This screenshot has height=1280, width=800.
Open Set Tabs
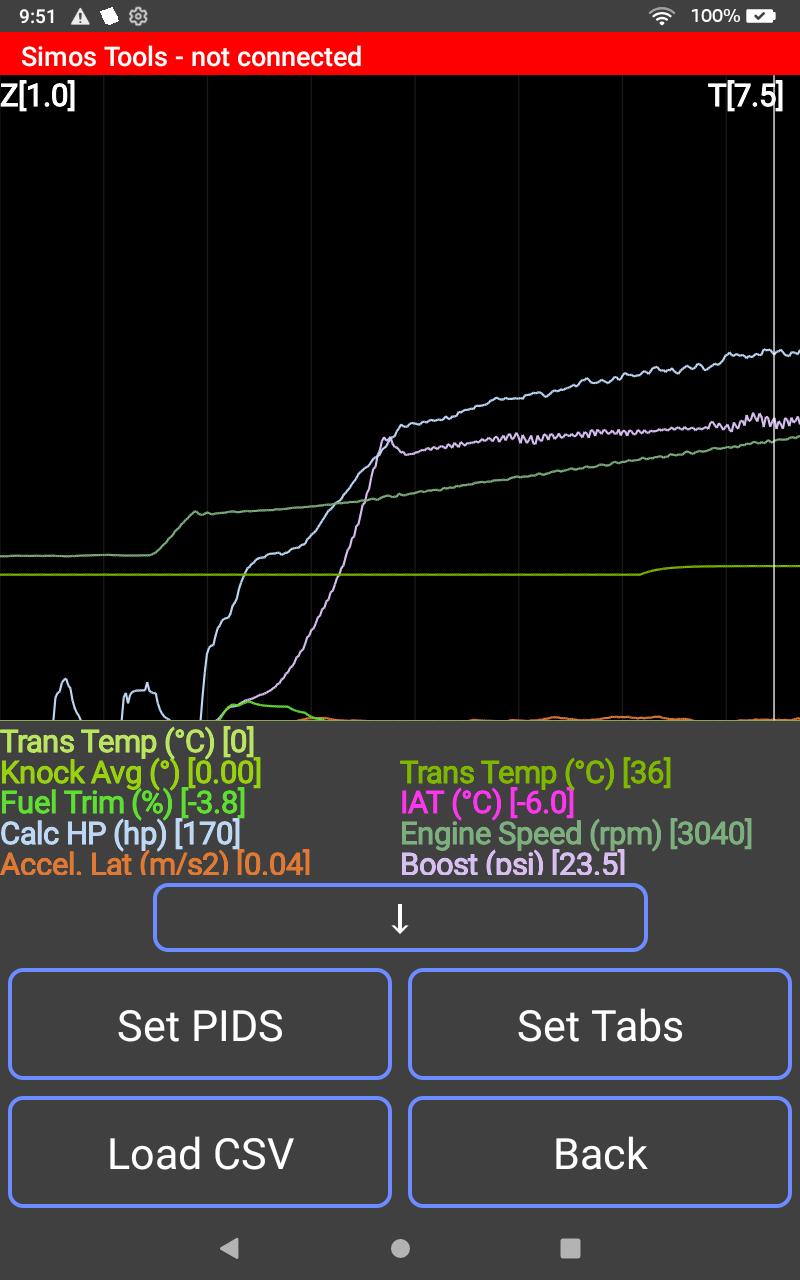point(600,1025)
